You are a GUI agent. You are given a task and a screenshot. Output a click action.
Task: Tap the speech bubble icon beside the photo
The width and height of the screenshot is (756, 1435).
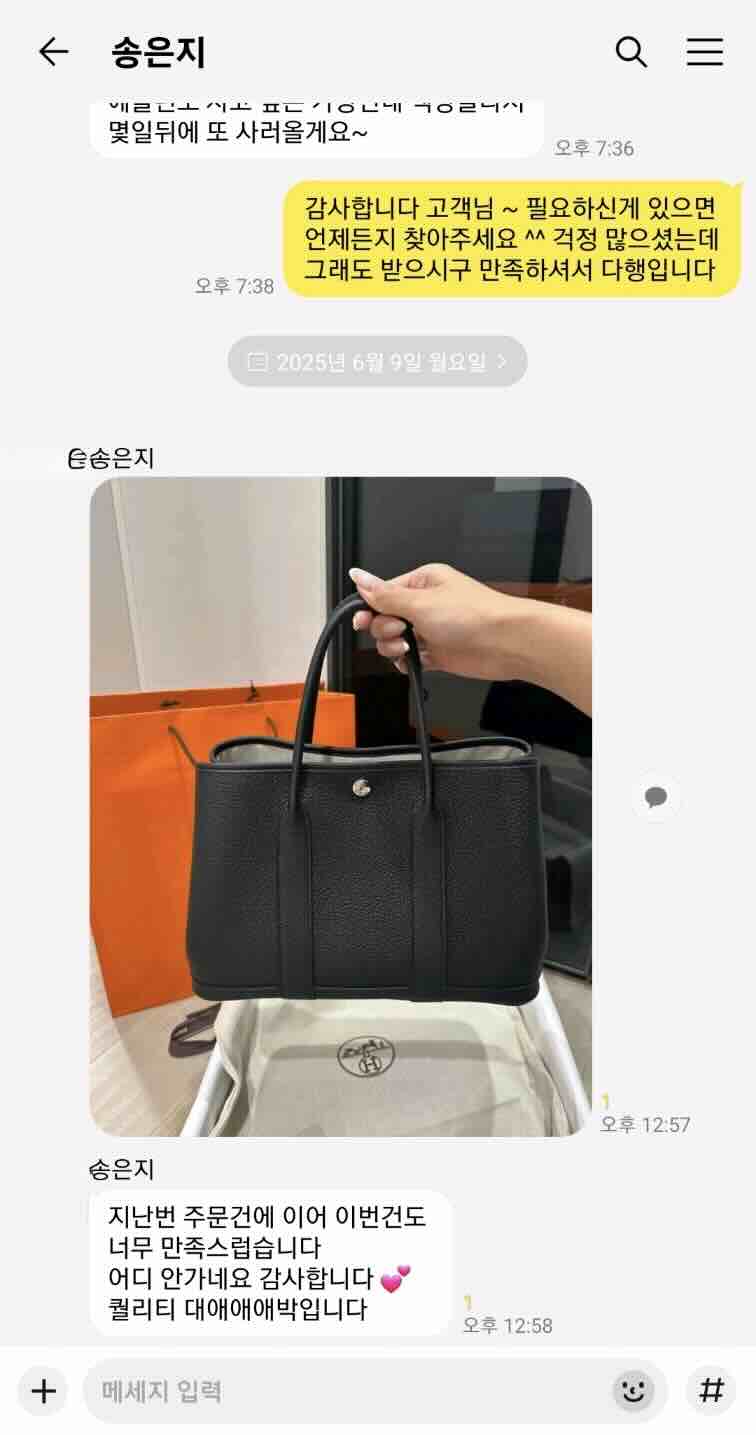coord(656,797)
